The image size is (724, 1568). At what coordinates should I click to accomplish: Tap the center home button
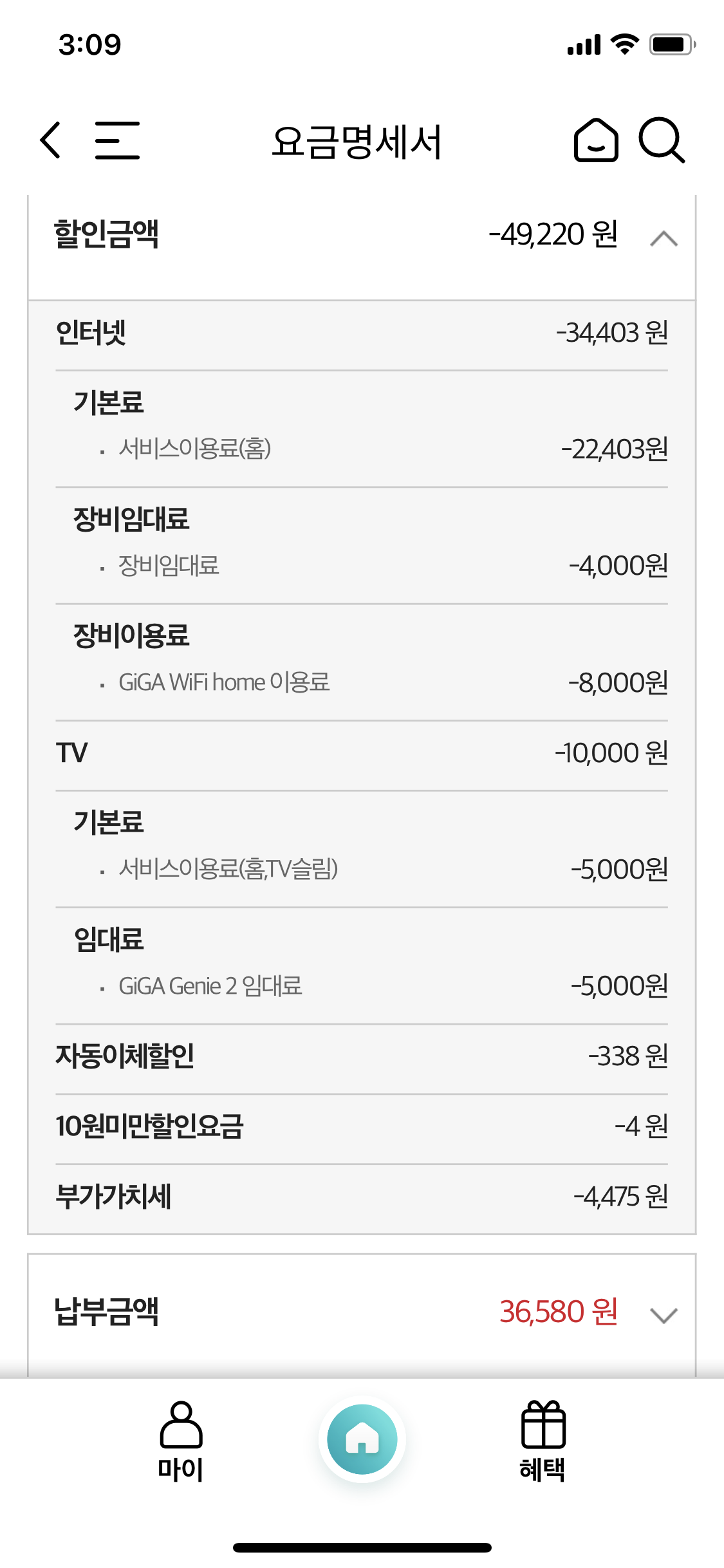[x=362, y=1439]
